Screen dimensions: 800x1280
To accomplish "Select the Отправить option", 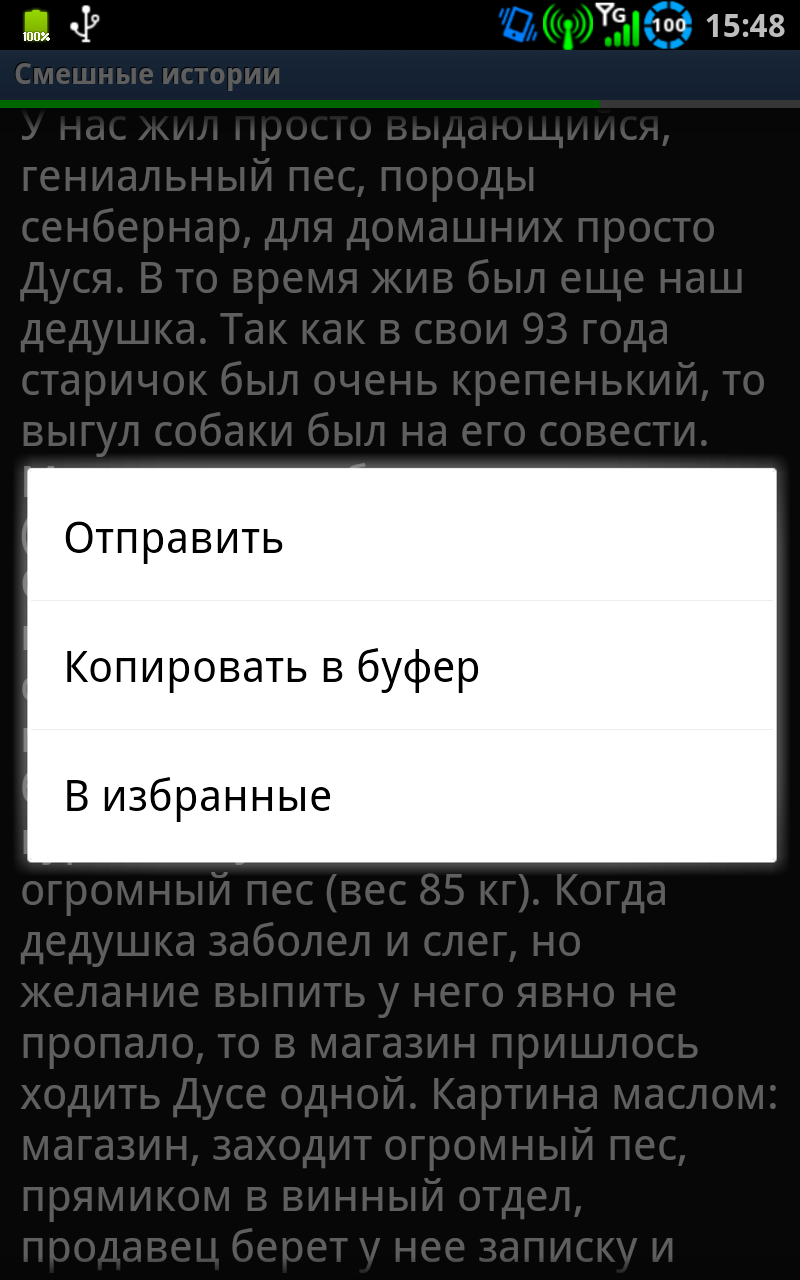I will point(402,537).
